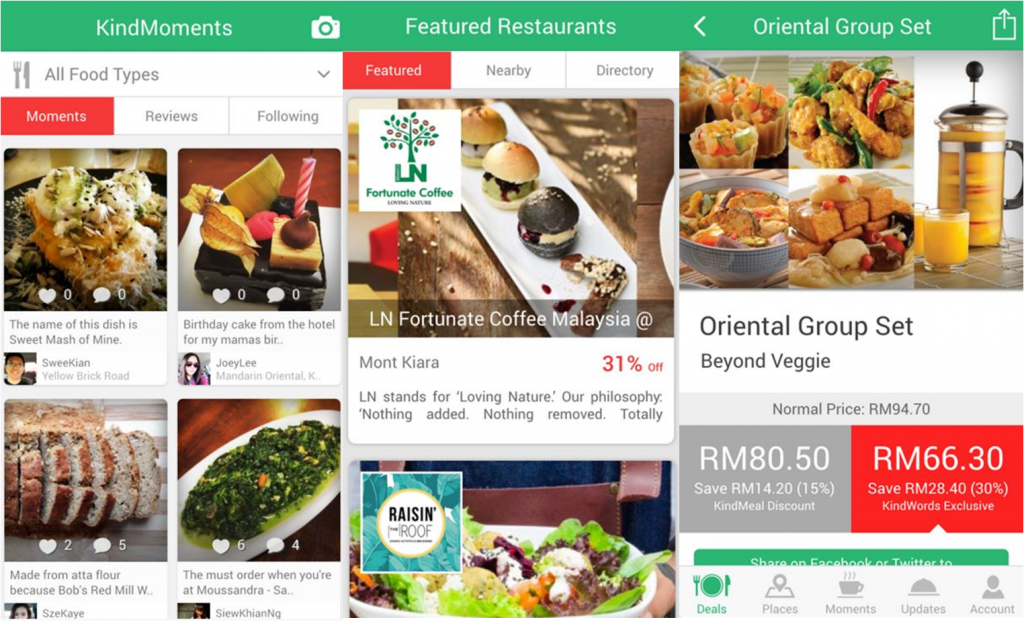The width and height of the screenshot is (1024, 622).
Task: Select the Directory tab
Action: click(x=624, y=70)
